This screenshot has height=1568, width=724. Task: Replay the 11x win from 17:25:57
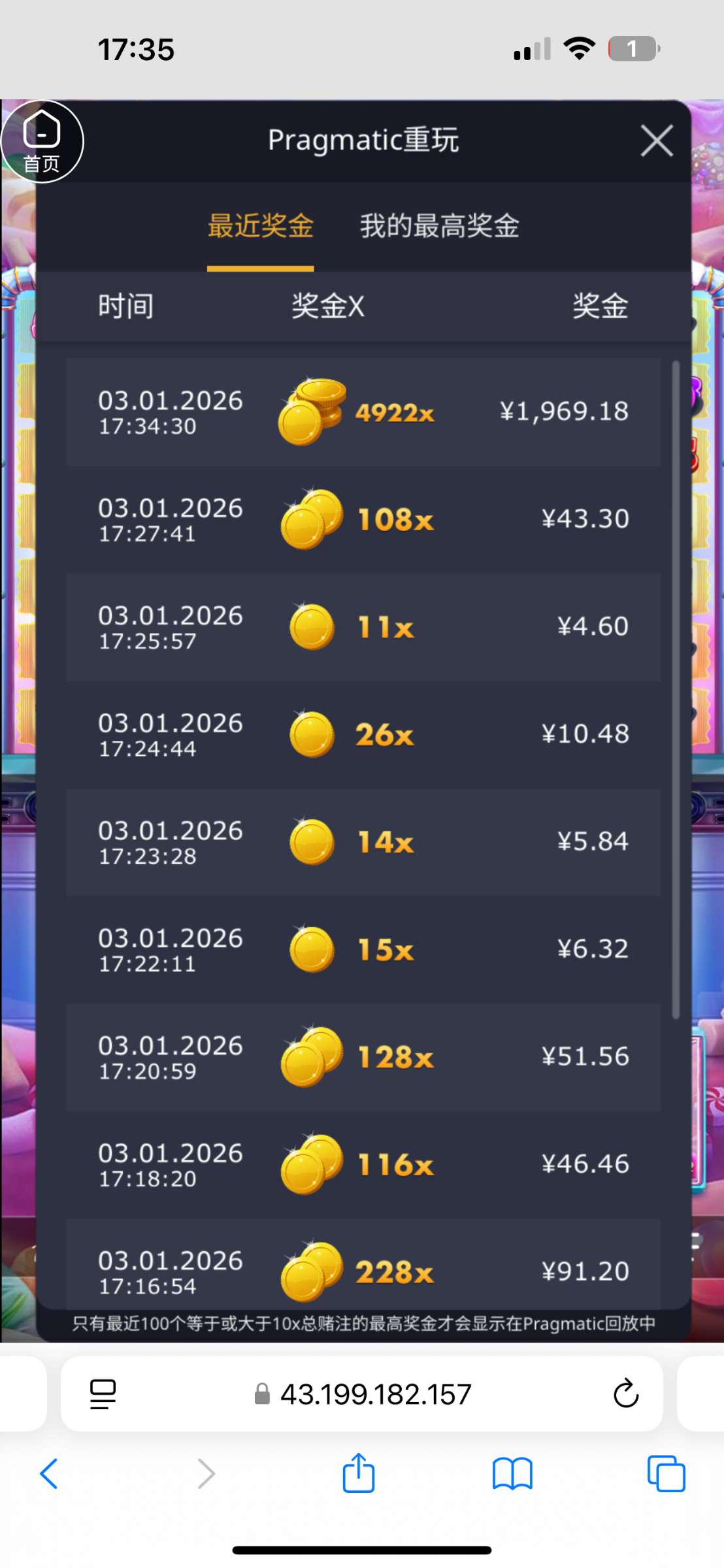tap(363, 627)
